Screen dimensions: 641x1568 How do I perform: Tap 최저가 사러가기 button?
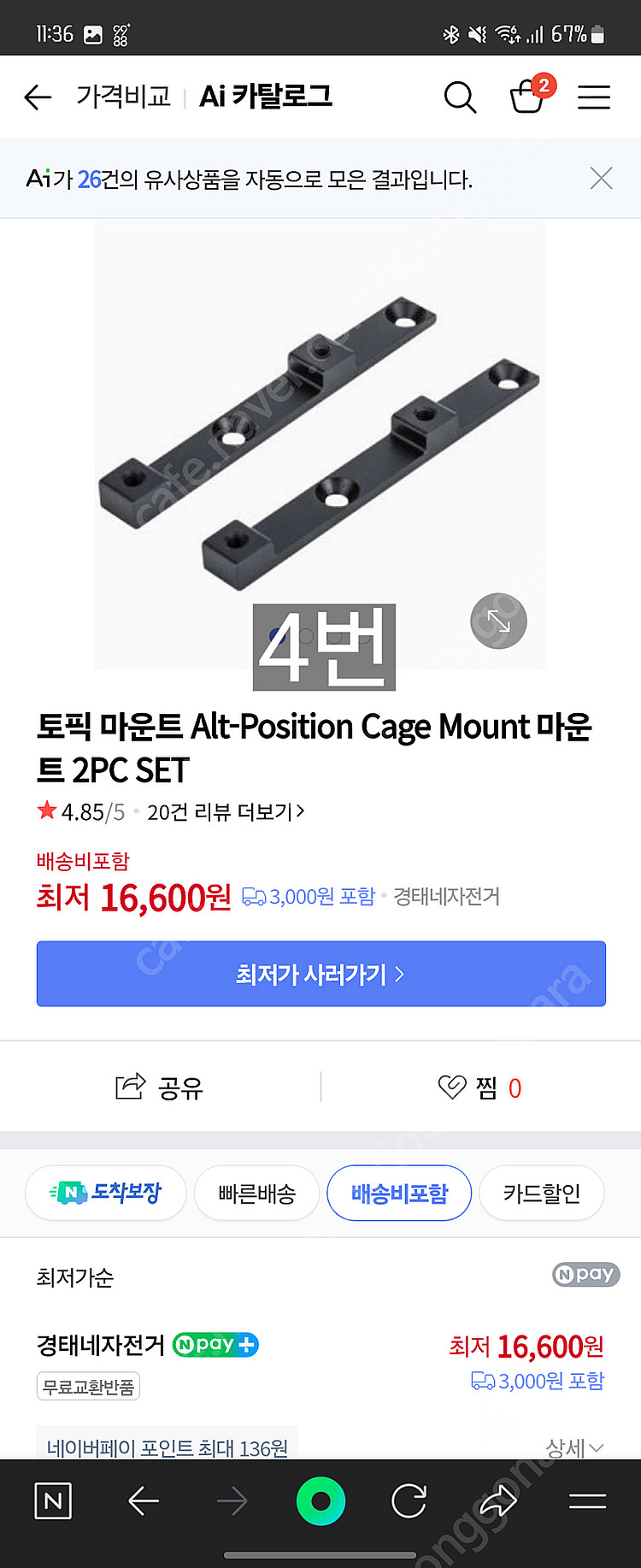pos(320,974)
